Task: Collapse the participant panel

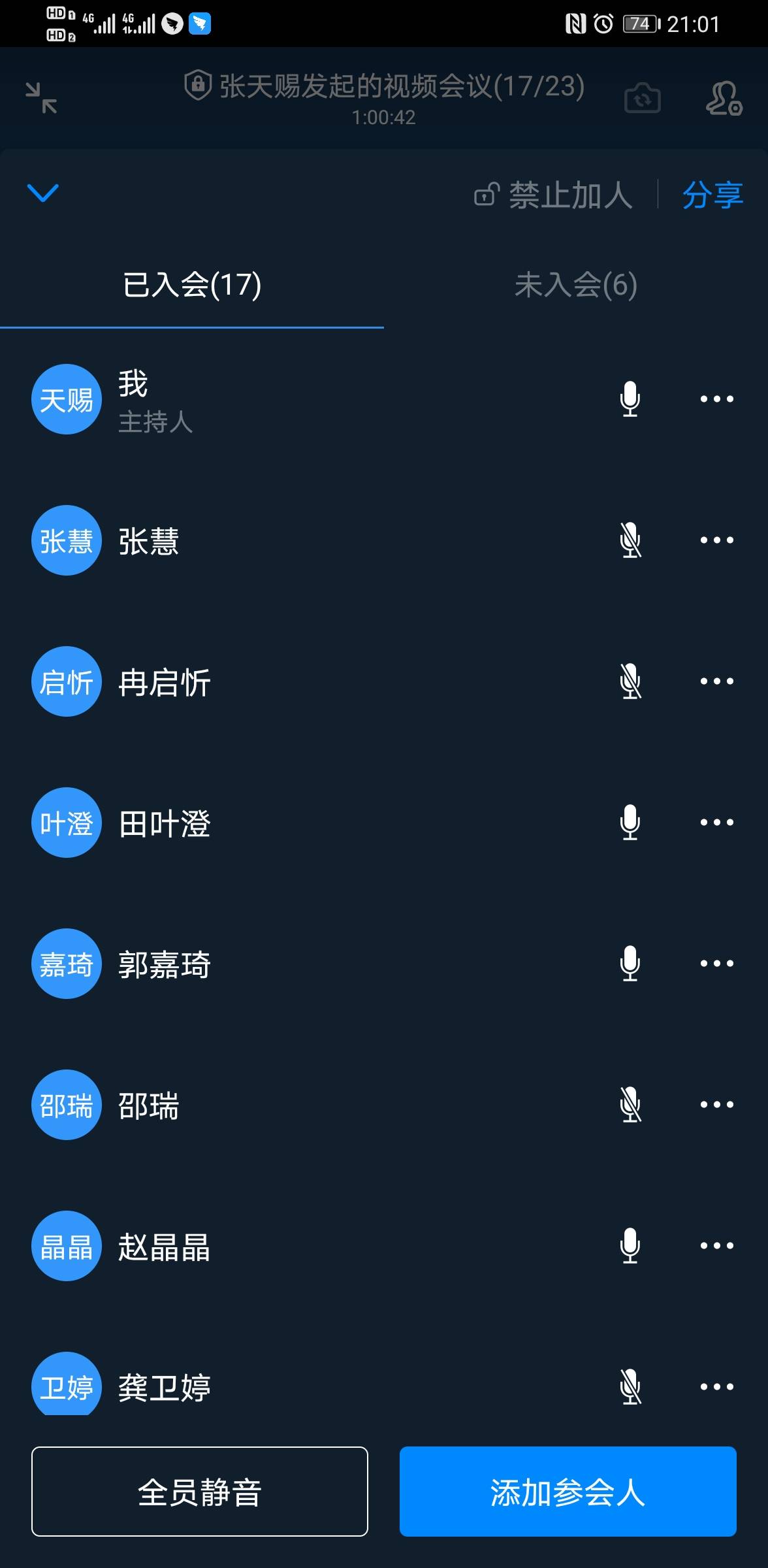Action: point(43,193)
